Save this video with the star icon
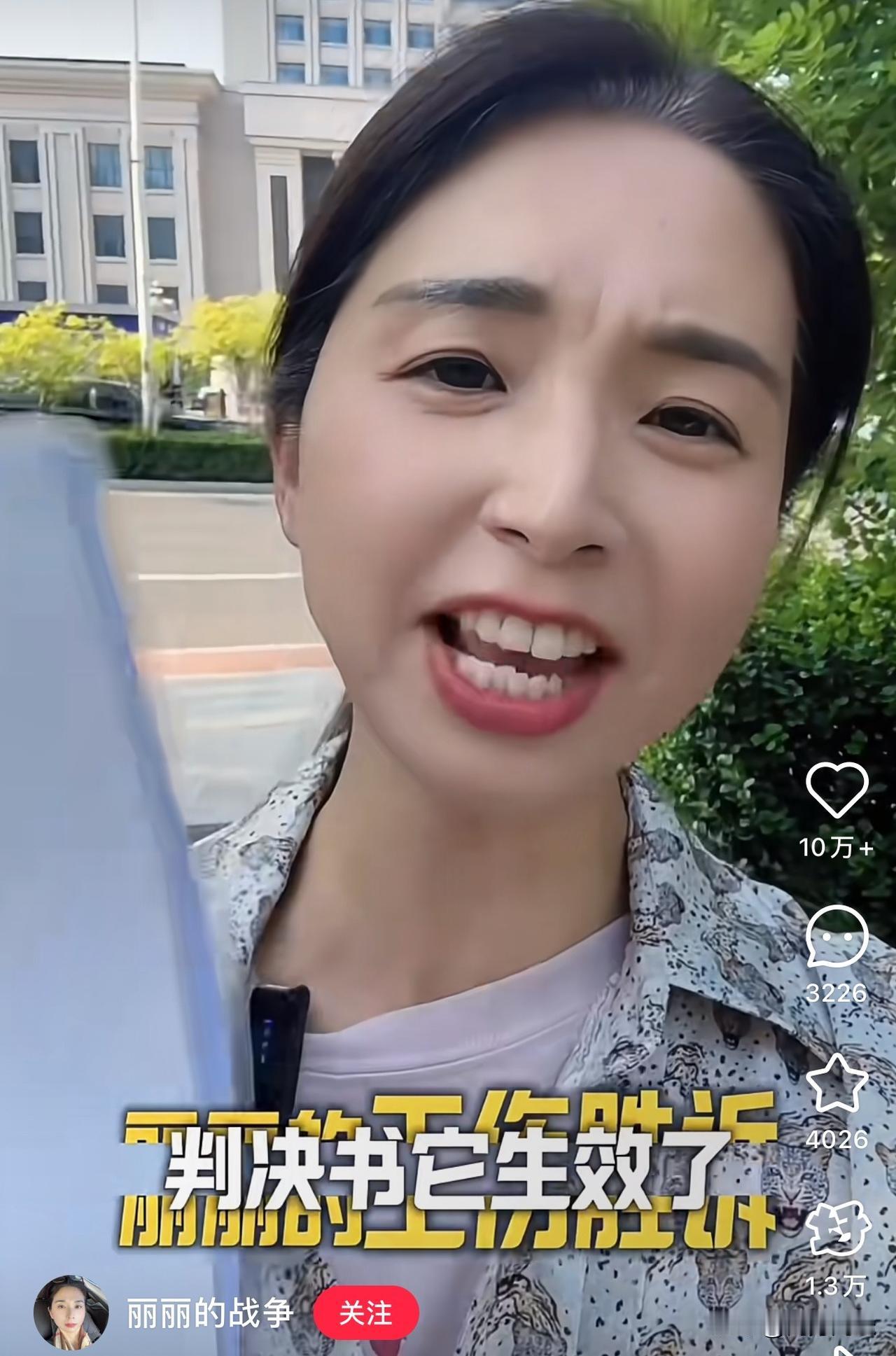 click(x=836, y=1084)
